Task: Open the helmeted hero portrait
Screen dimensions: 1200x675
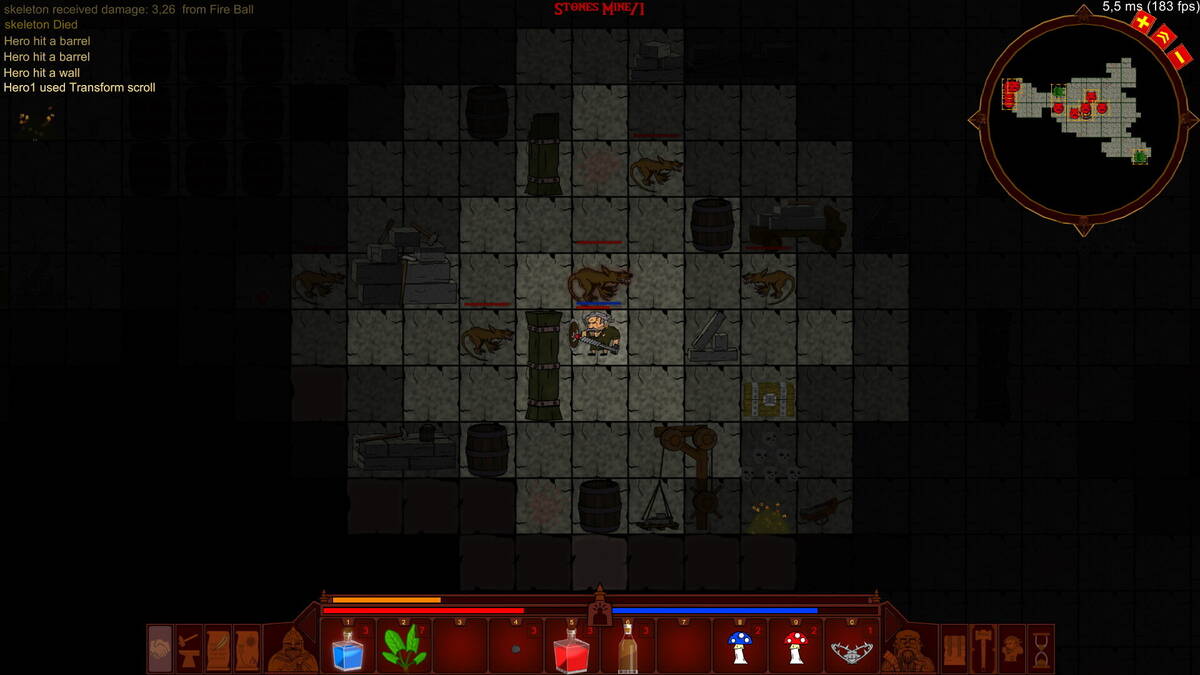Action: (291, 648)
